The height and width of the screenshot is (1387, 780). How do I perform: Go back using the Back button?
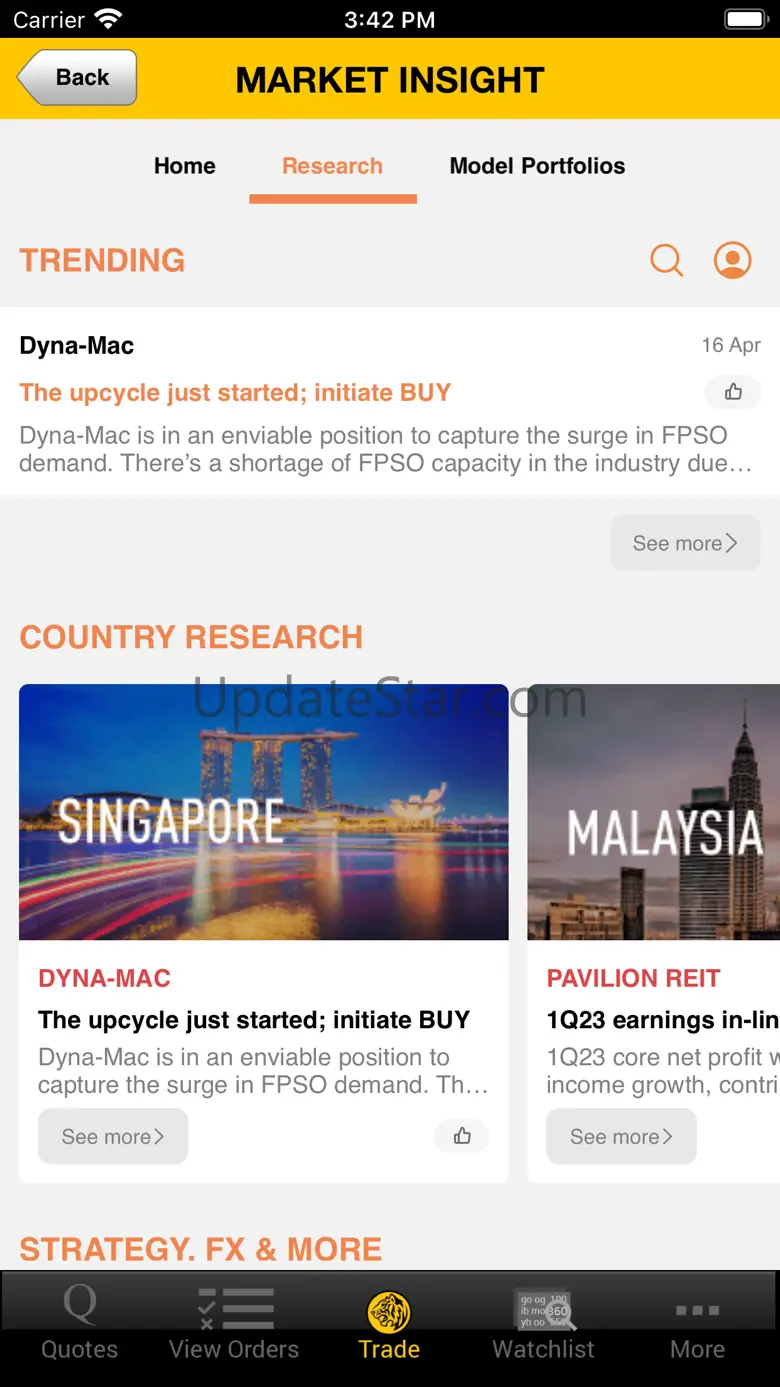[77, 78]
